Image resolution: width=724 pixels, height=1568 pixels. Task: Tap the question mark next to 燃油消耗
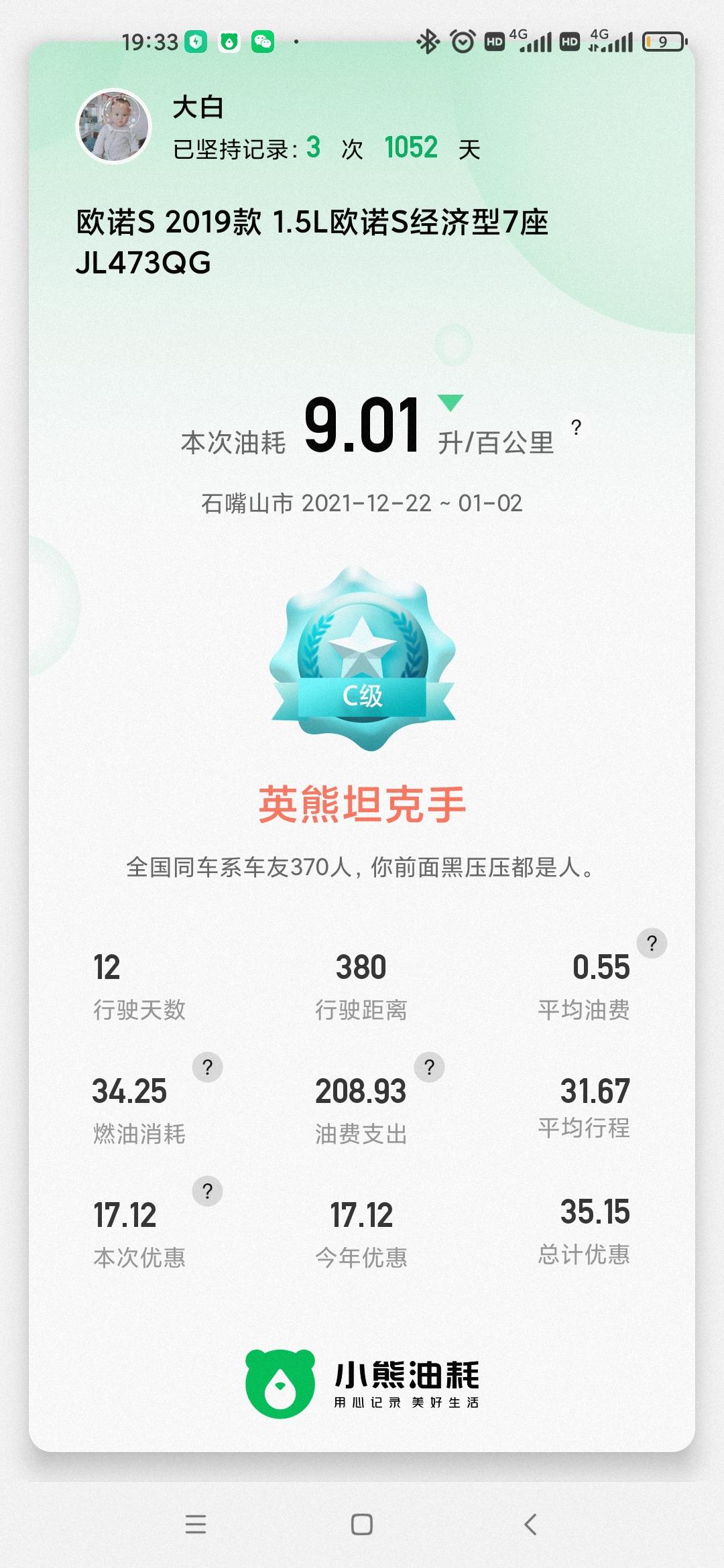pos(207,1067)
